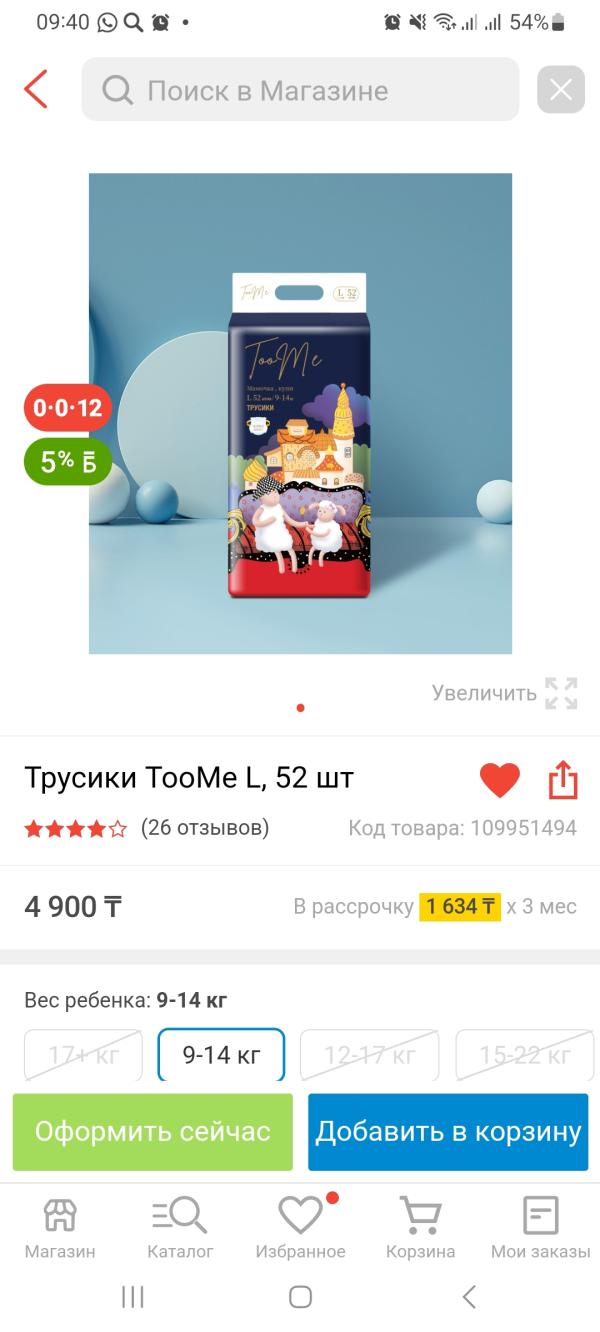The height and width of the screenshot is (1332, 600).
Task: Enlarge the photo via Увеличить
Action: click(505, 693)
